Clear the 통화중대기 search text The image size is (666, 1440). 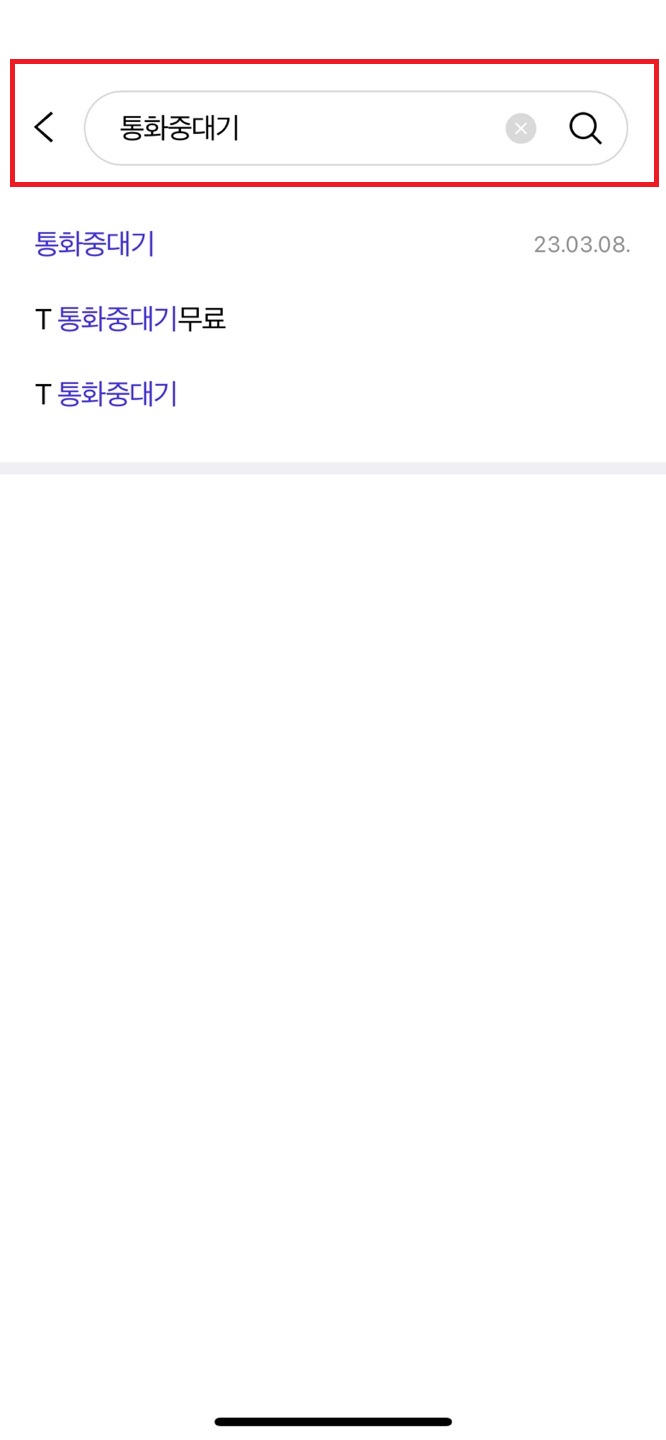click(x=521, y=128)
